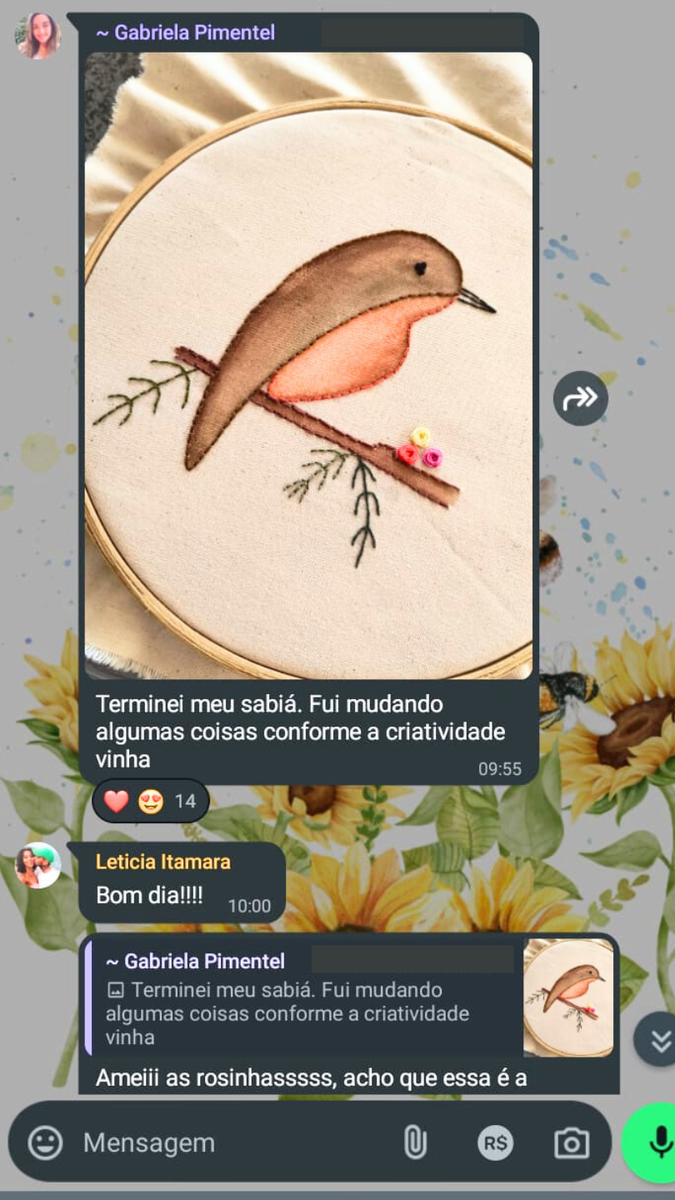Viewport: 675px width, 1200px height.
Task: Open the embroidered bird photo
Action: (x=308, y=365)
